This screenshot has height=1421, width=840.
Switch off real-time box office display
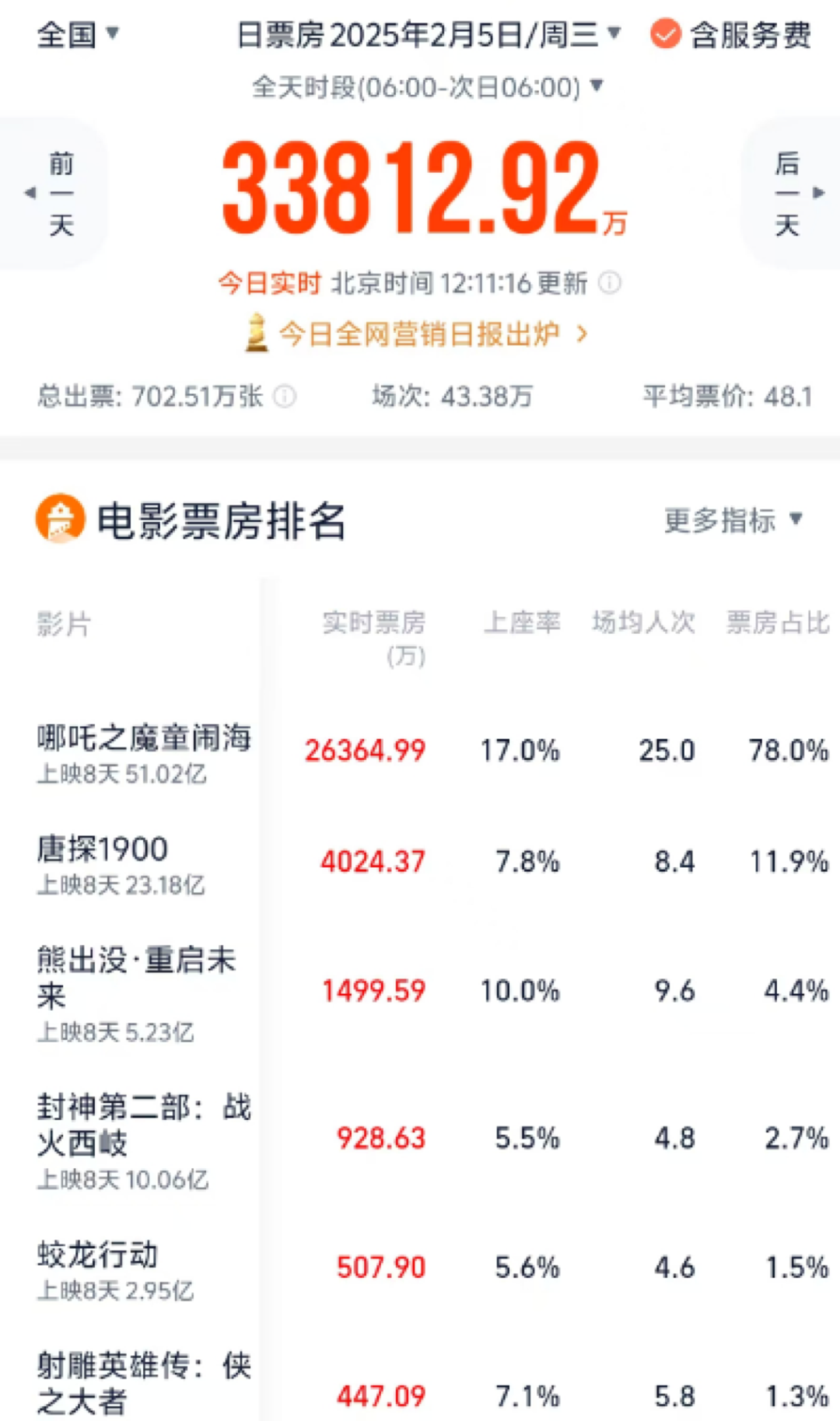tap(268, 285)
